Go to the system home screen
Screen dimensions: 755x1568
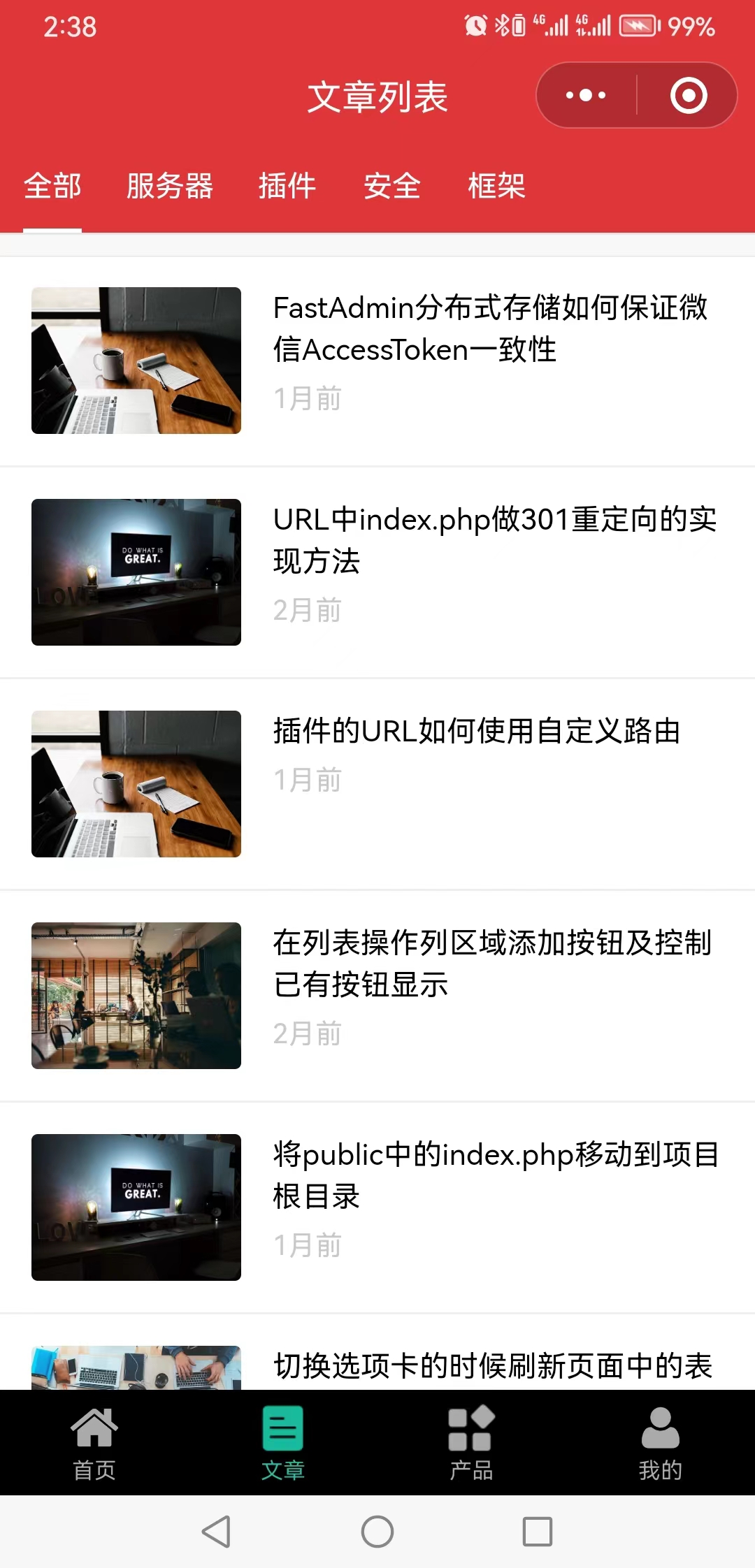click(377, 1532)
